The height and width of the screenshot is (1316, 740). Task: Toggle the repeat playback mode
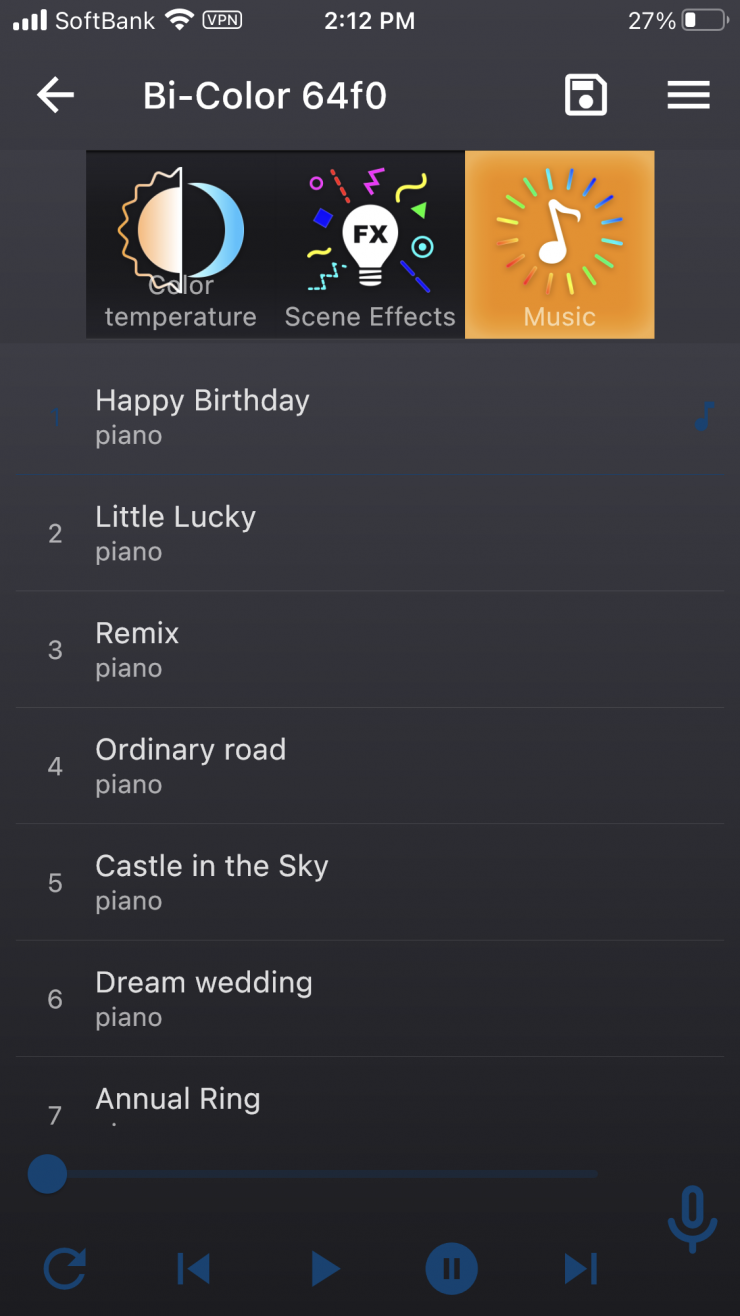[65, 1269]
